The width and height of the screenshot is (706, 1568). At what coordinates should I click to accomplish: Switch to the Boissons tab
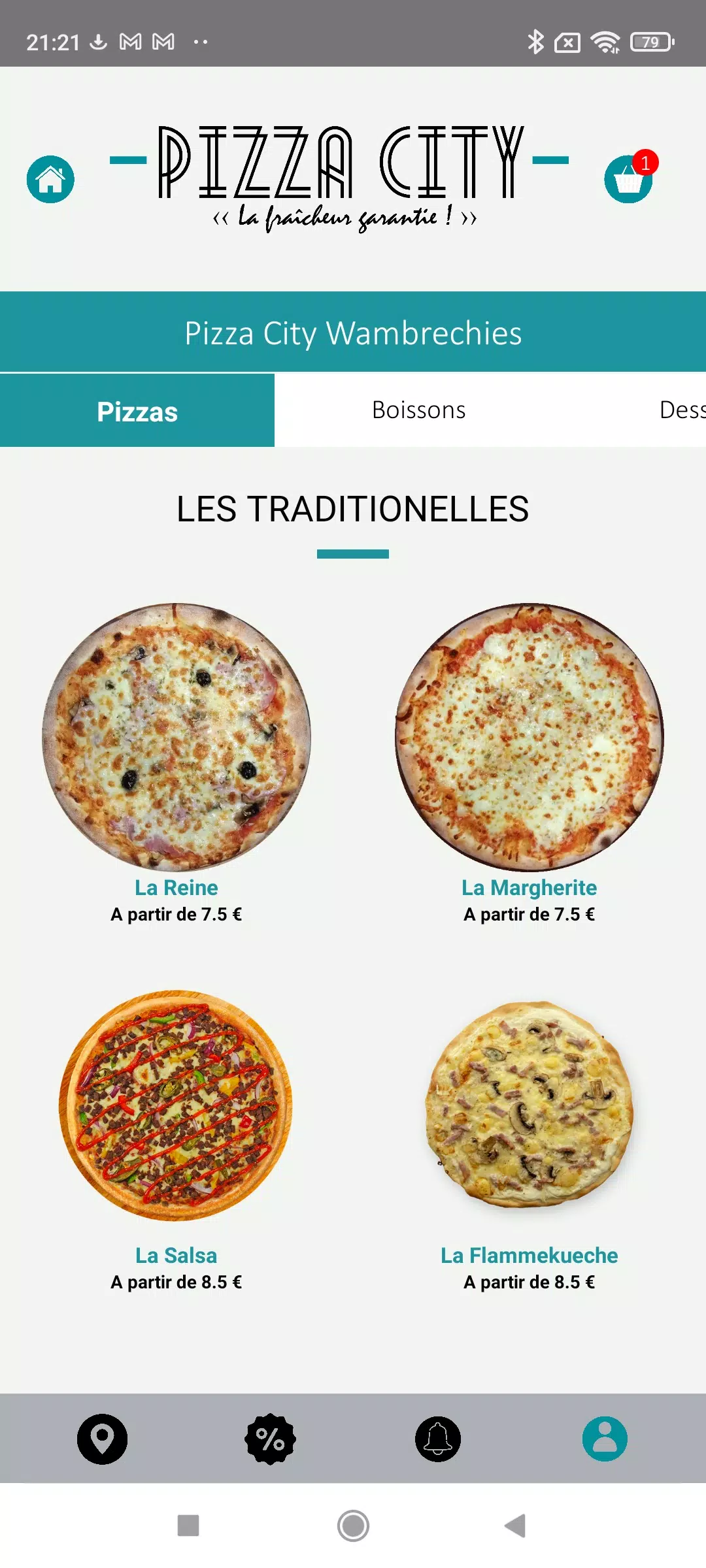tap(418, 410)
